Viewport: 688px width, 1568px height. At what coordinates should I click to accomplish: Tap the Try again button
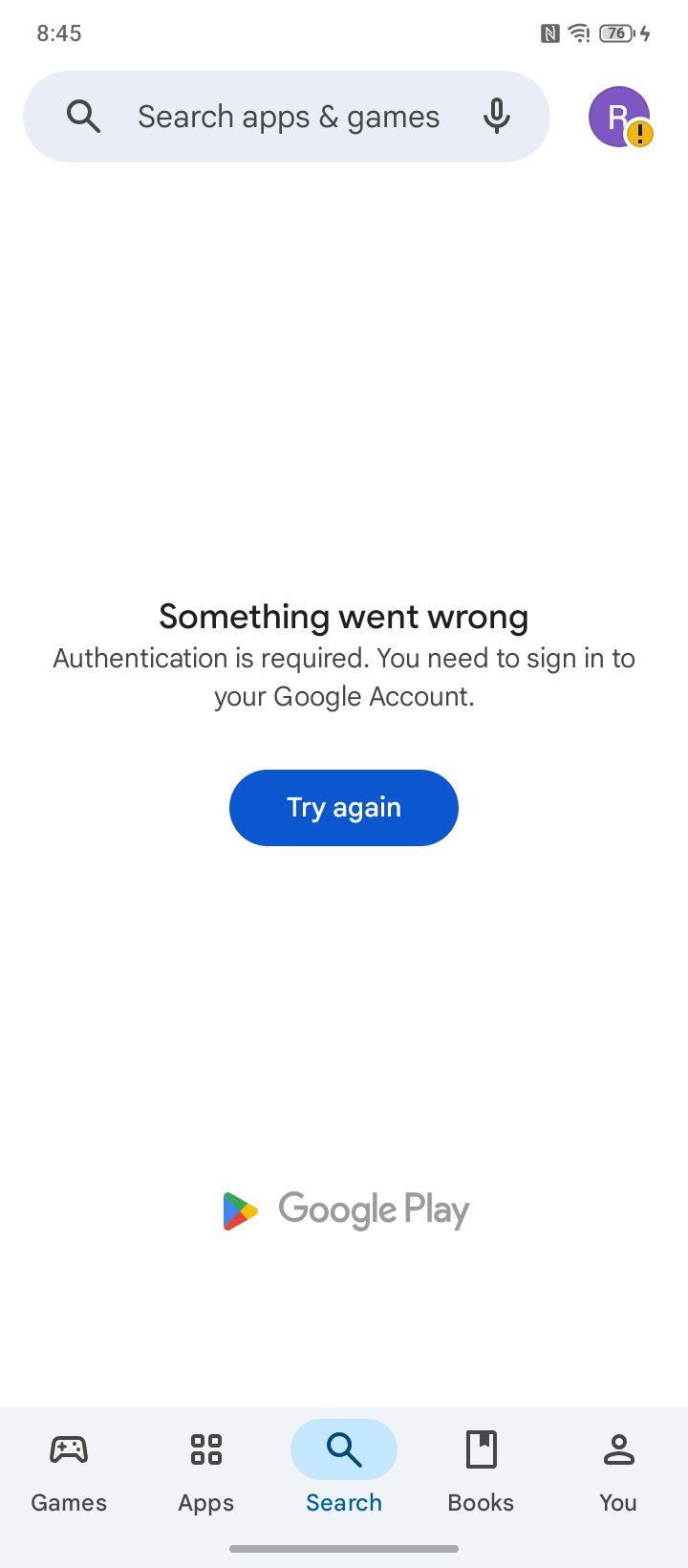pos(344,808)
